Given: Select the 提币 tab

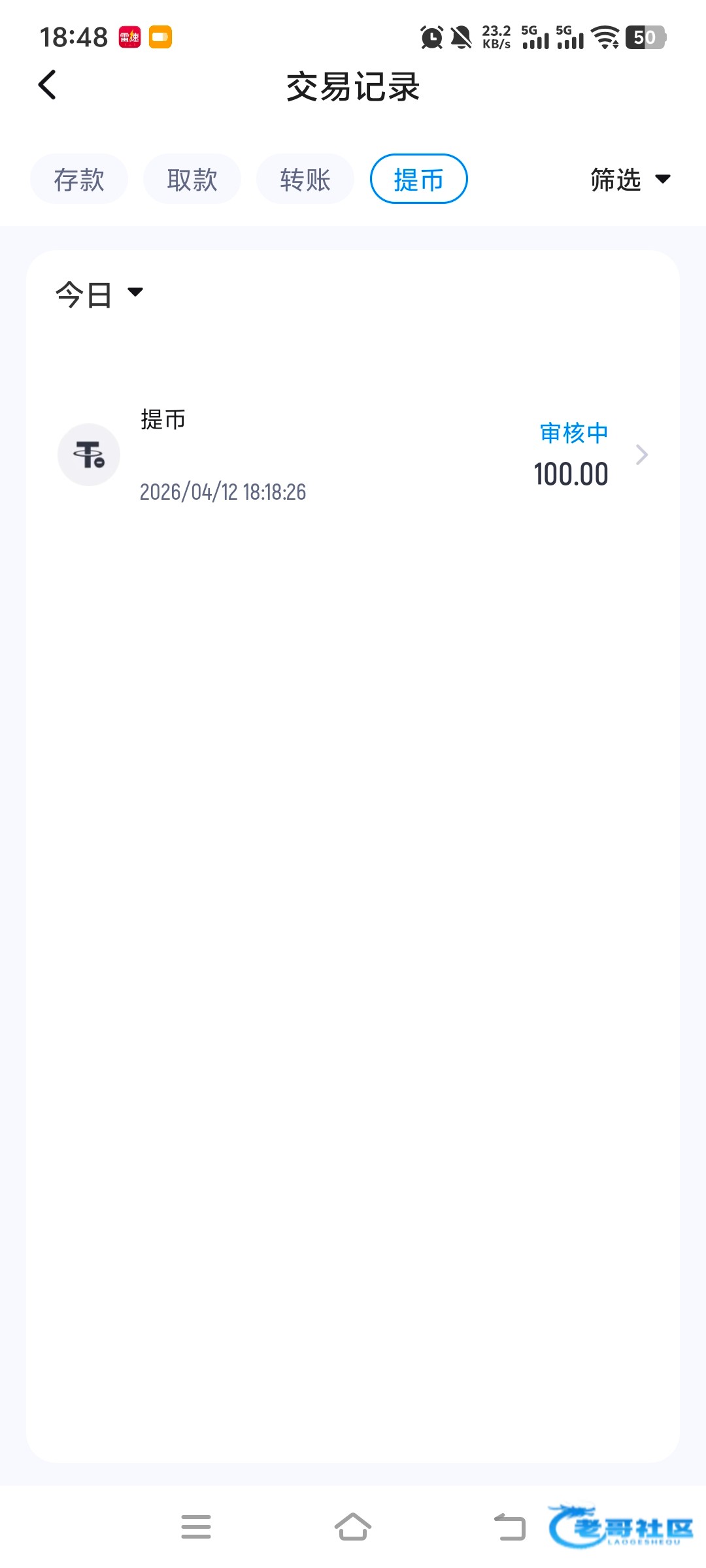Looking at the screenshot, I should coord(418,179).
